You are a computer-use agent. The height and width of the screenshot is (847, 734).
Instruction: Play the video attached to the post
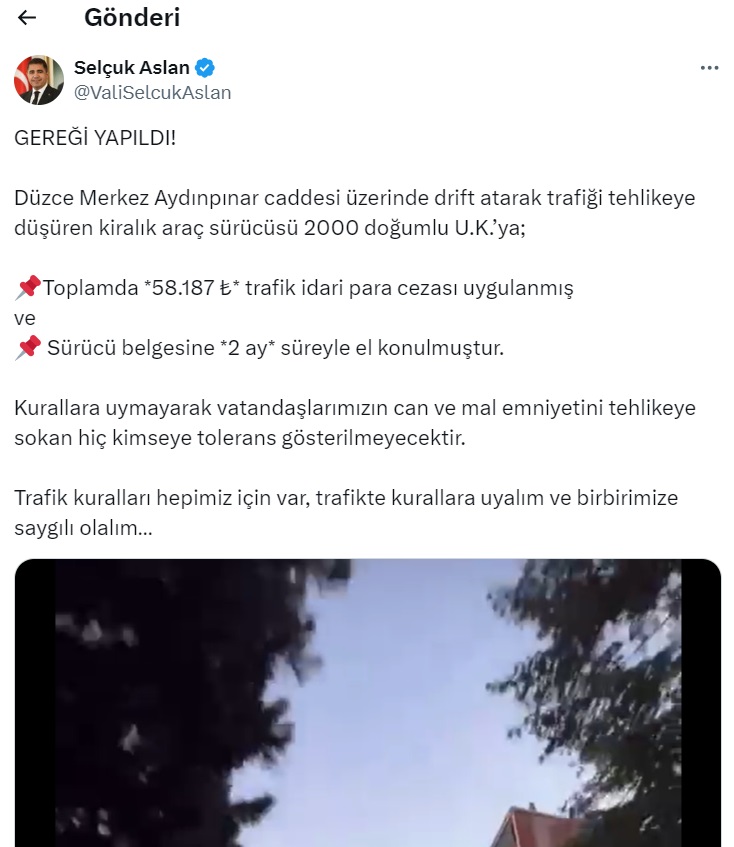click(x=367, y=702)
